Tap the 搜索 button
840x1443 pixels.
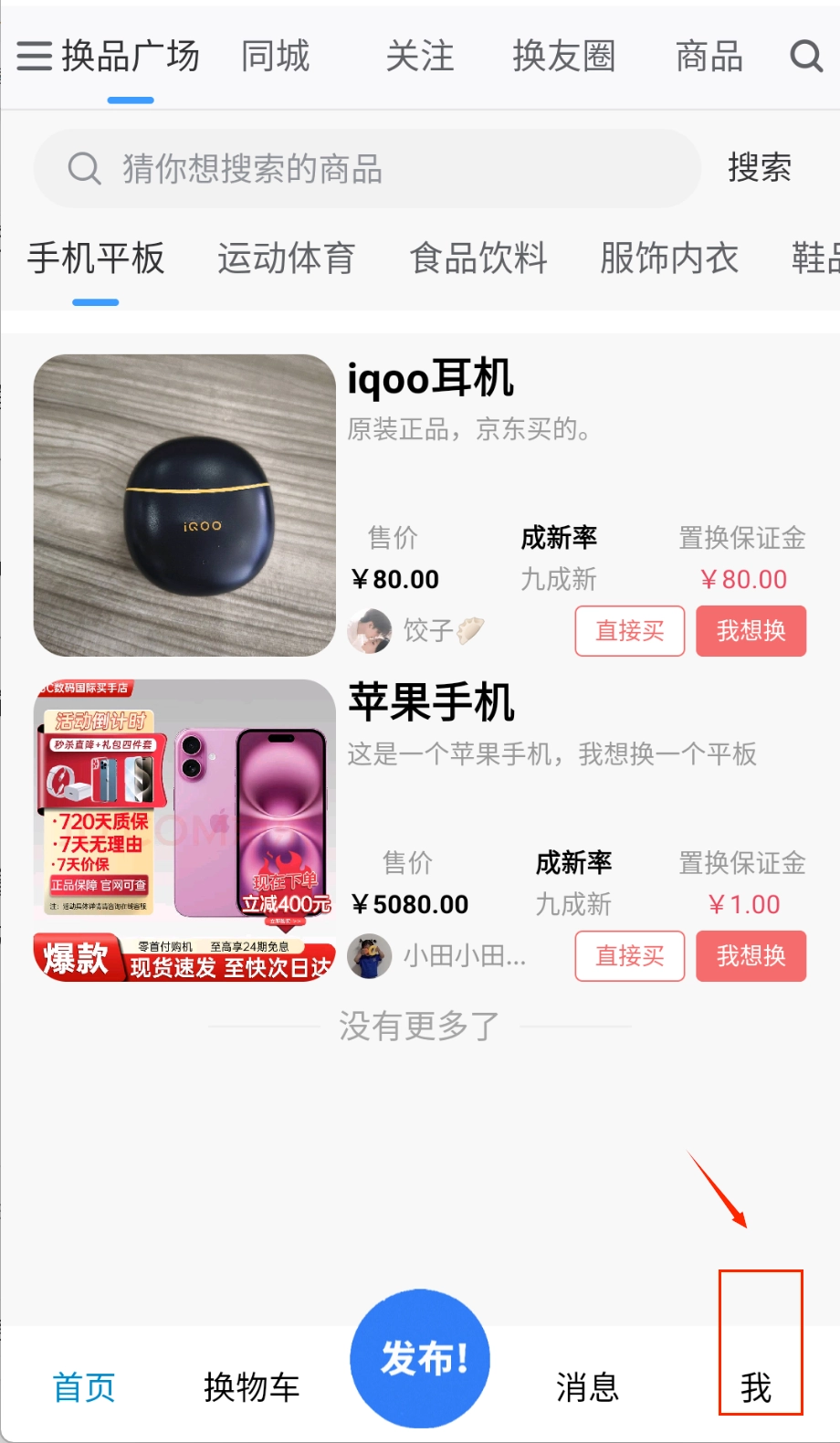(x=759, y=168)
